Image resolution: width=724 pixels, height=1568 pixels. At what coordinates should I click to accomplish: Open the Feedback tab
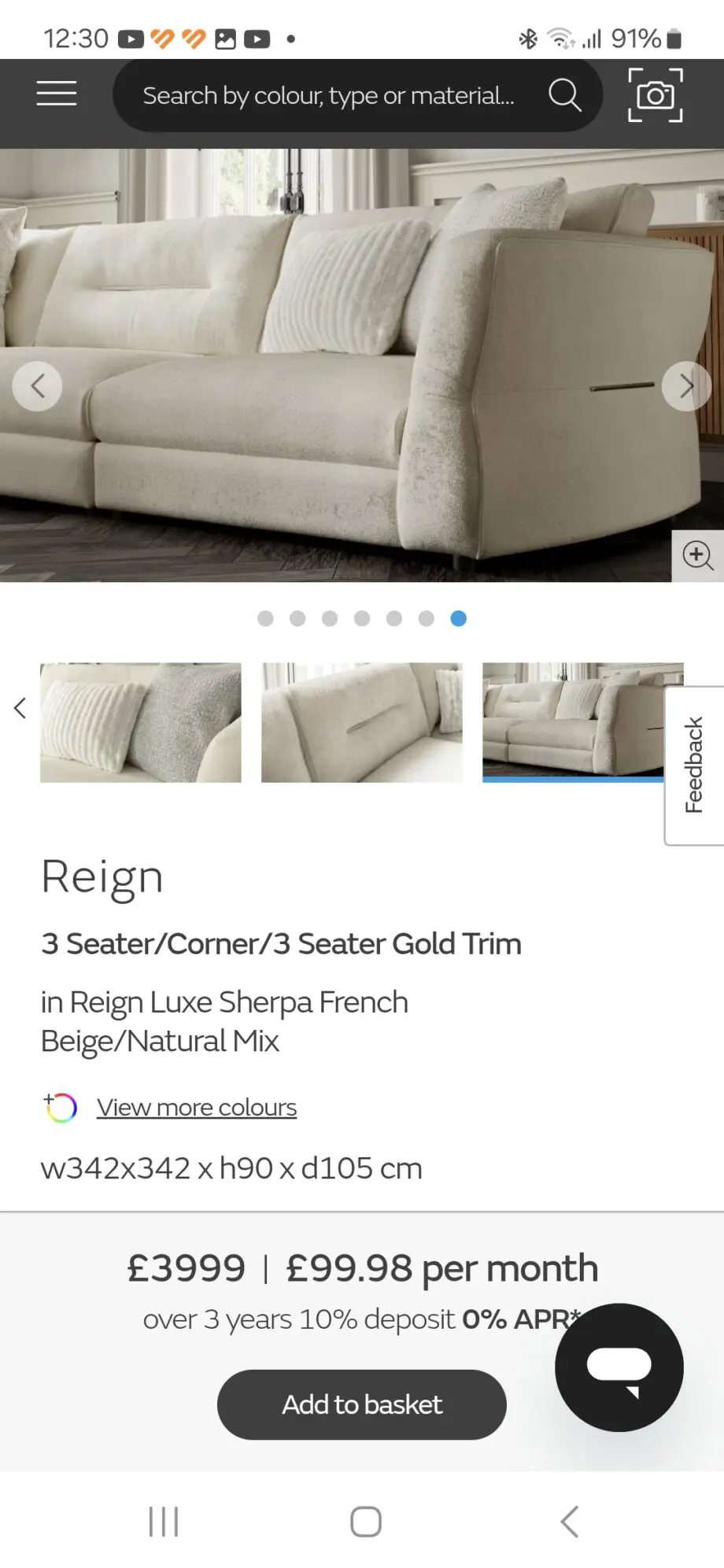[694, 766]
